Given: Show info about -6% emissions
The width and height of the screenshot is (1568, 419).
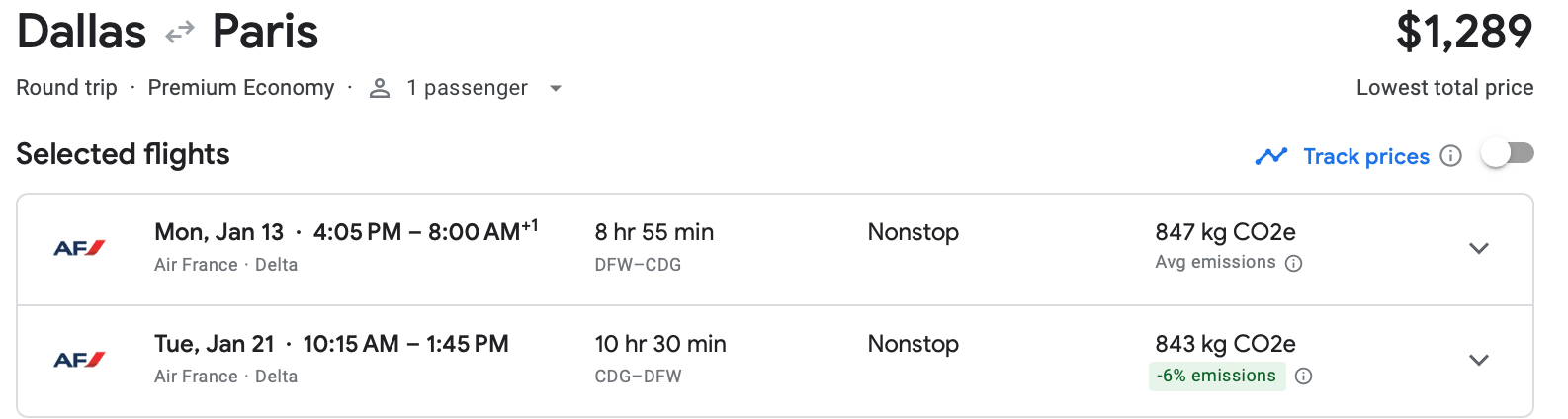Looking at the screenshot, I should tap(1303, 377).
